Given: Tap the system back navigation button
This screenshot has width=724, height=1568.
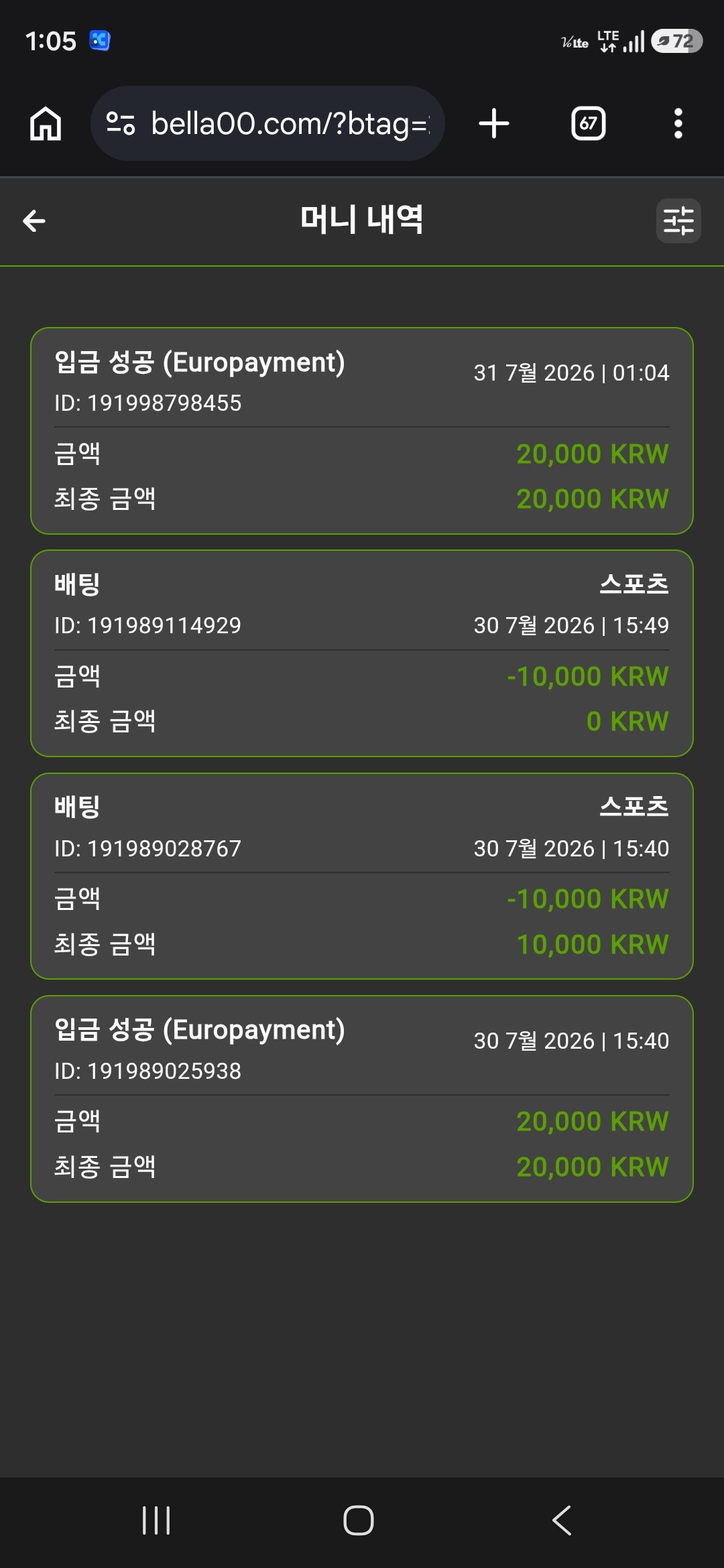Looking at the screenshot, I should 562,1520.
